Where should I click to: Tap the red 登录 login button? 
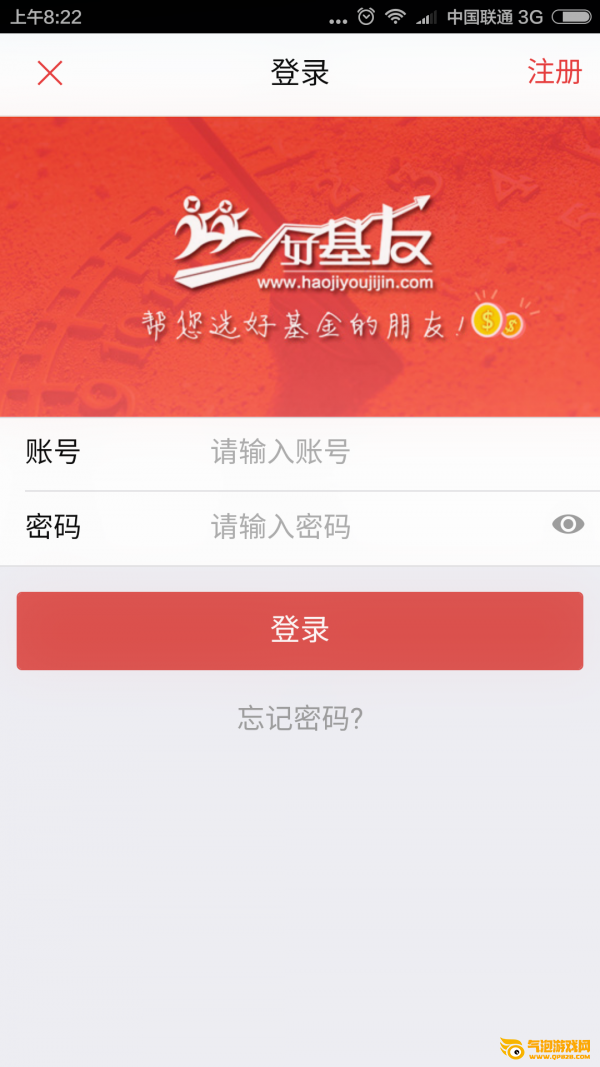tap(300, 631)
